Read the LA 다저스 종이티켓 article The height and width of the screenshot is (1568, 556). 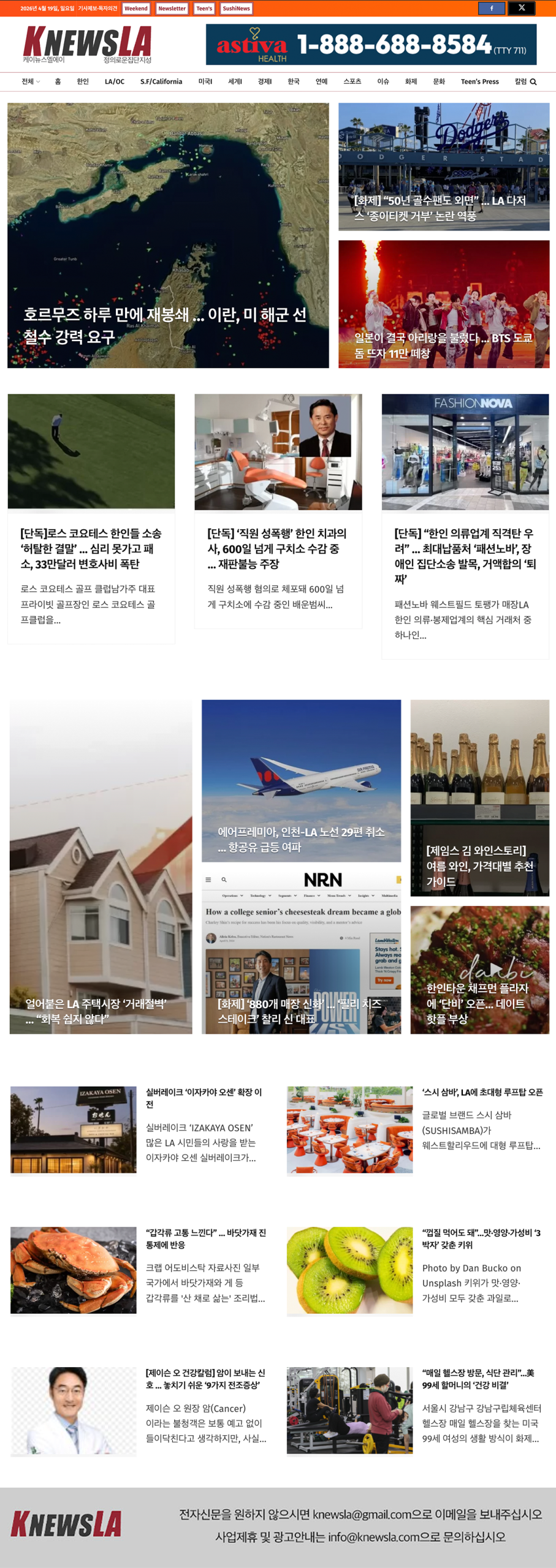pyautogui.click(x=440, y=208)
